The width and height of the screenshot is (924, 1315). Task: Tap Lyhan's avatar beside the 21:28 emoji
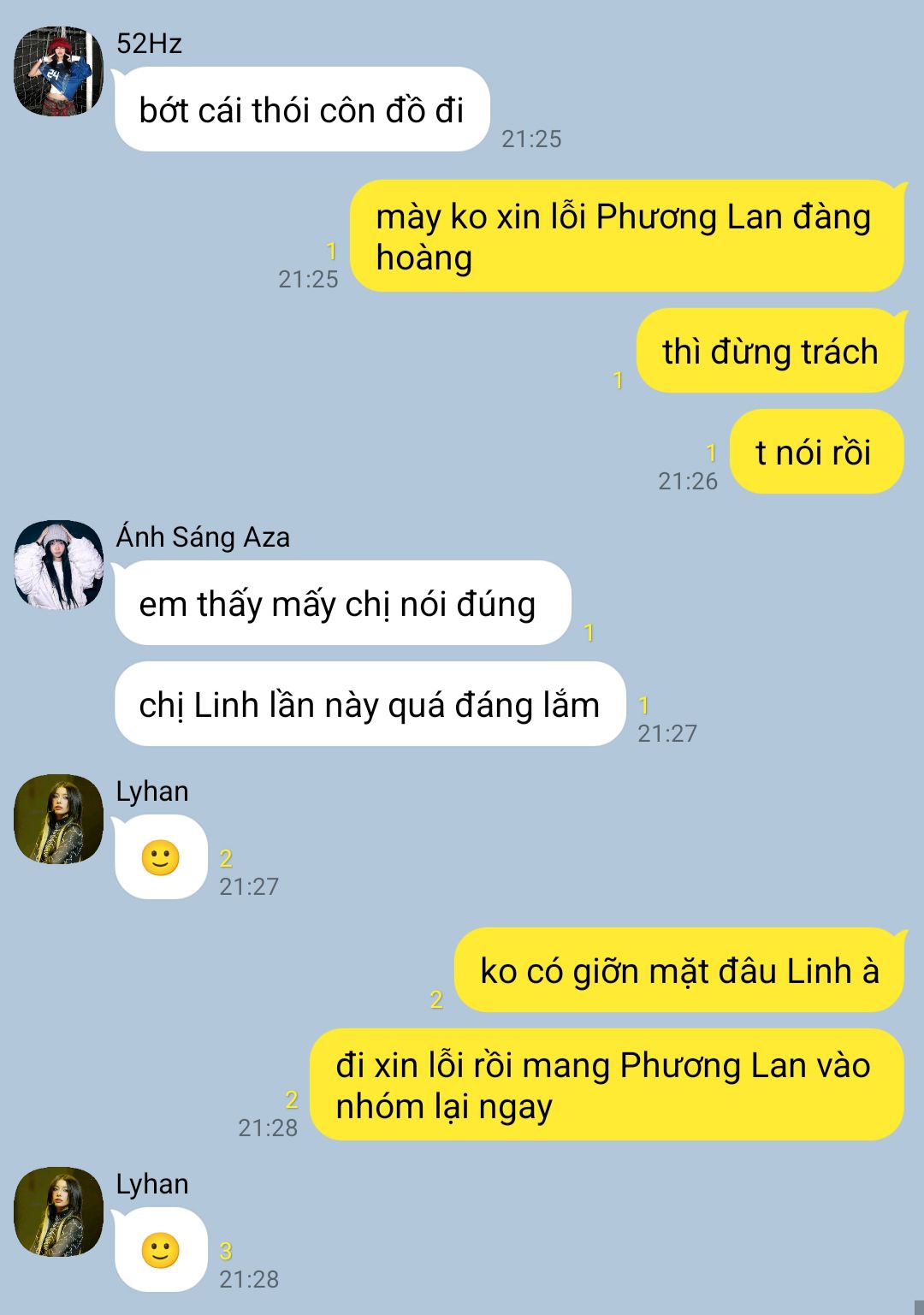58,1212
